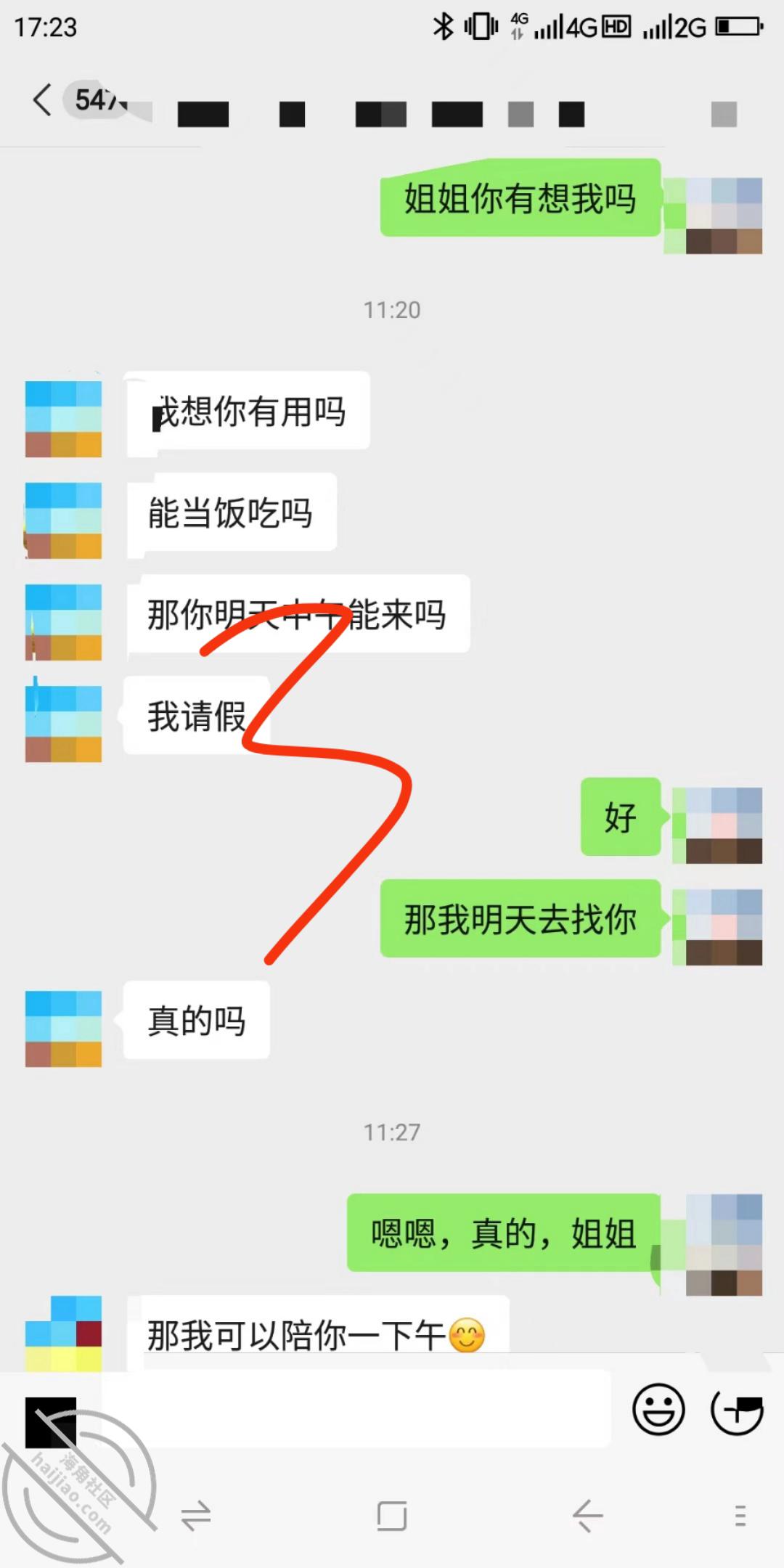Screen dimensions: 784x1568
Task: Tap the system back button
Action: click(587, 1516)
